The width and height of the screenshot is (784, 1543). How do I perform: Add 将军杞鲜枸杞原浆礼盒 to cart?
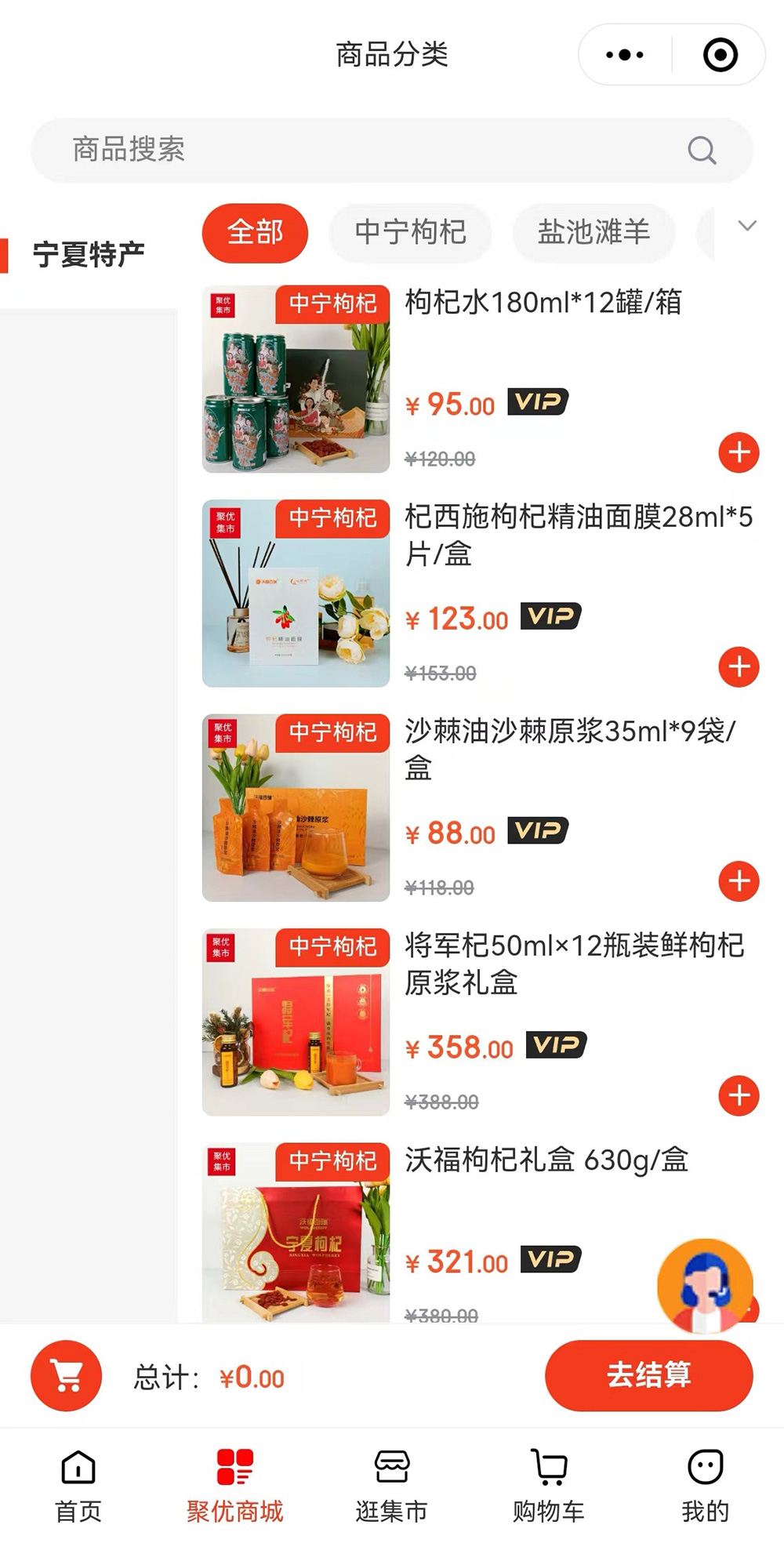(x=739, y=1095)
